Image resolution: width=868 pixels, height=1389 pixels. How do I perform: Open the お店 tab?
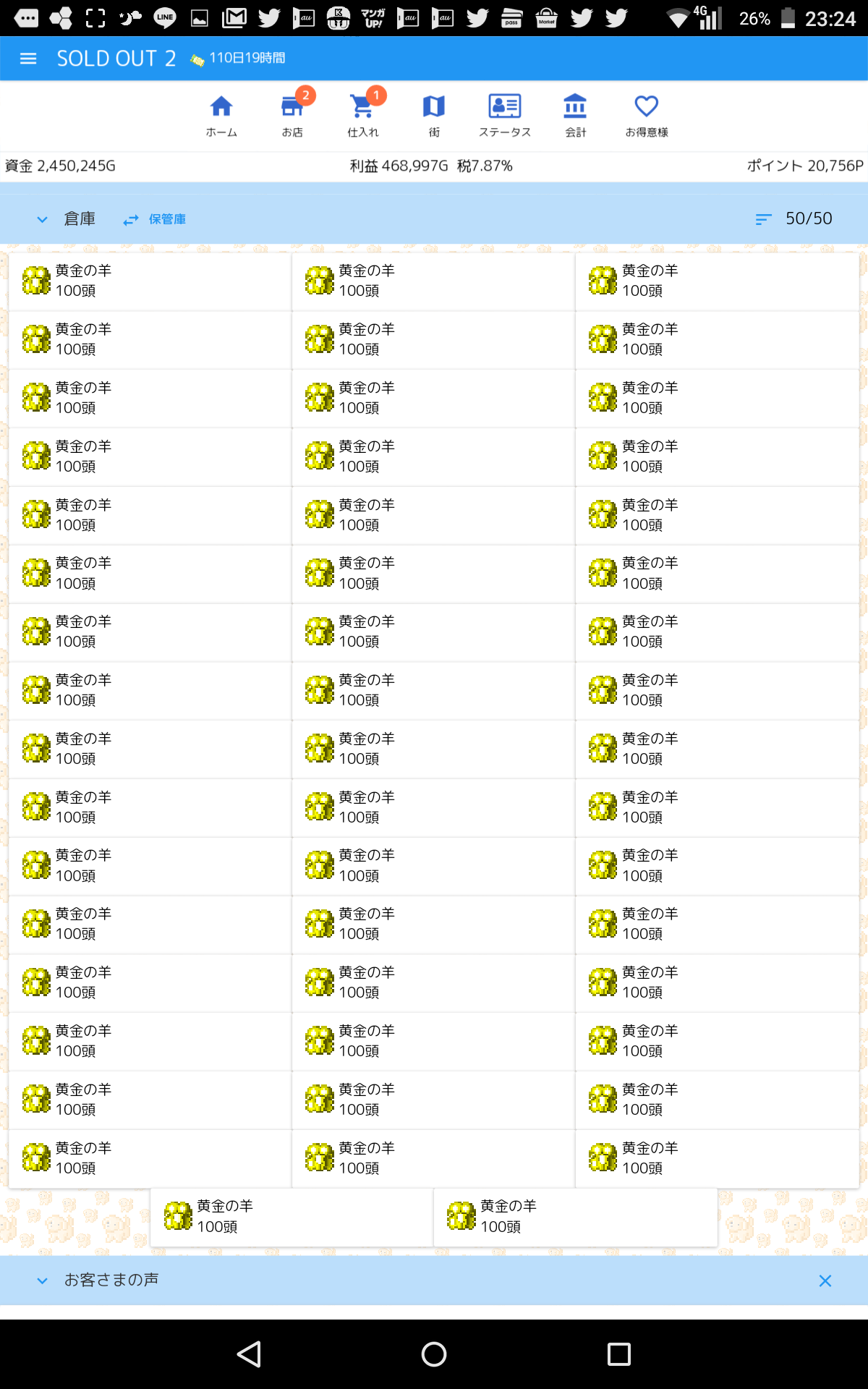click(292, 116)
